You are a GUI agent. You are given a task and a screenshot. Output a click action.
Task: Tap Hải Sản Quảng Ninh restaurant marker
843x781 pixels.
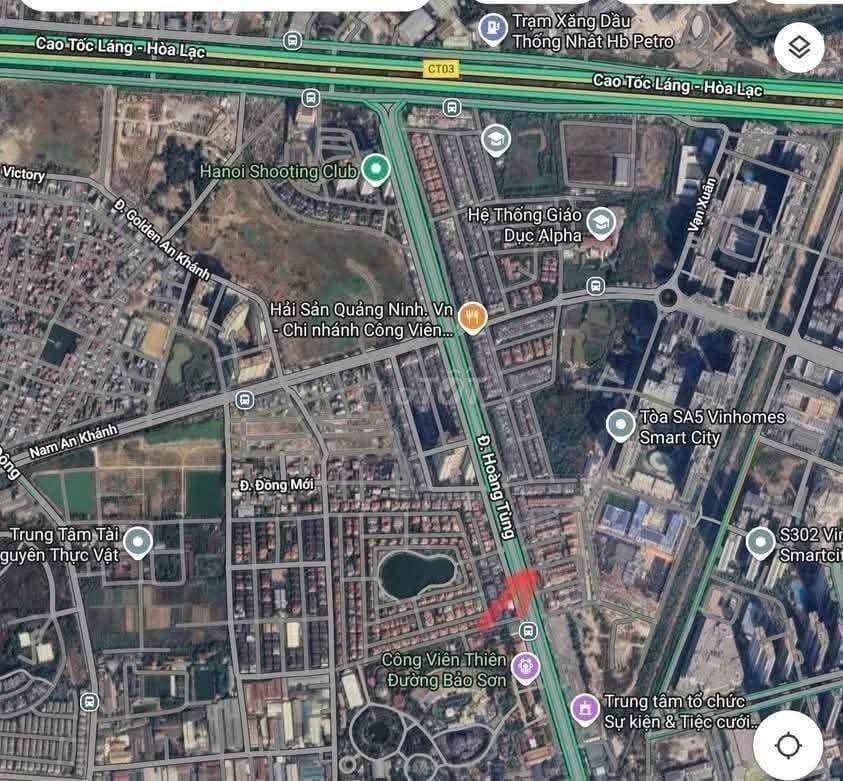point(472,319)
